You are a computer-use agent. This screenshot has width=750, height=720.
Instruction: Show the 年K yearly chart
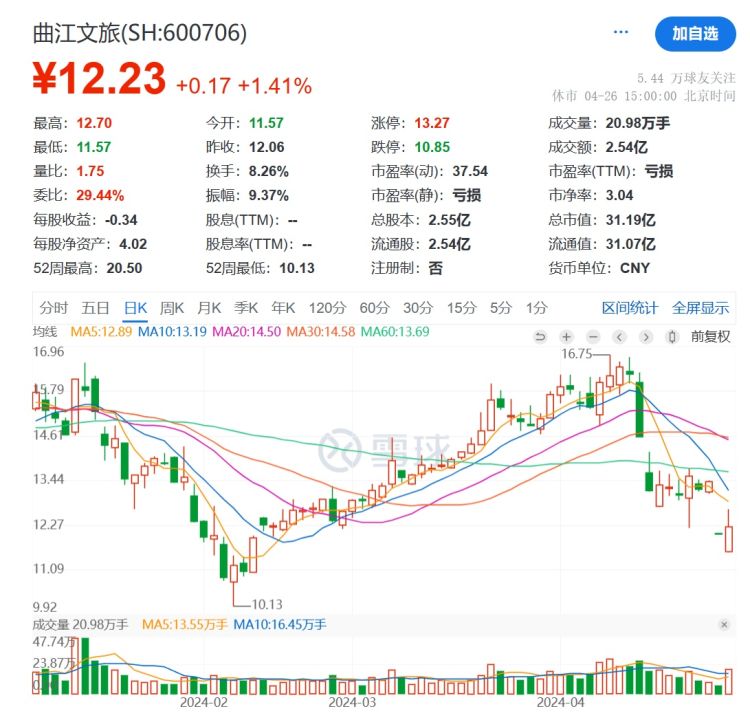tap(284, 308)
